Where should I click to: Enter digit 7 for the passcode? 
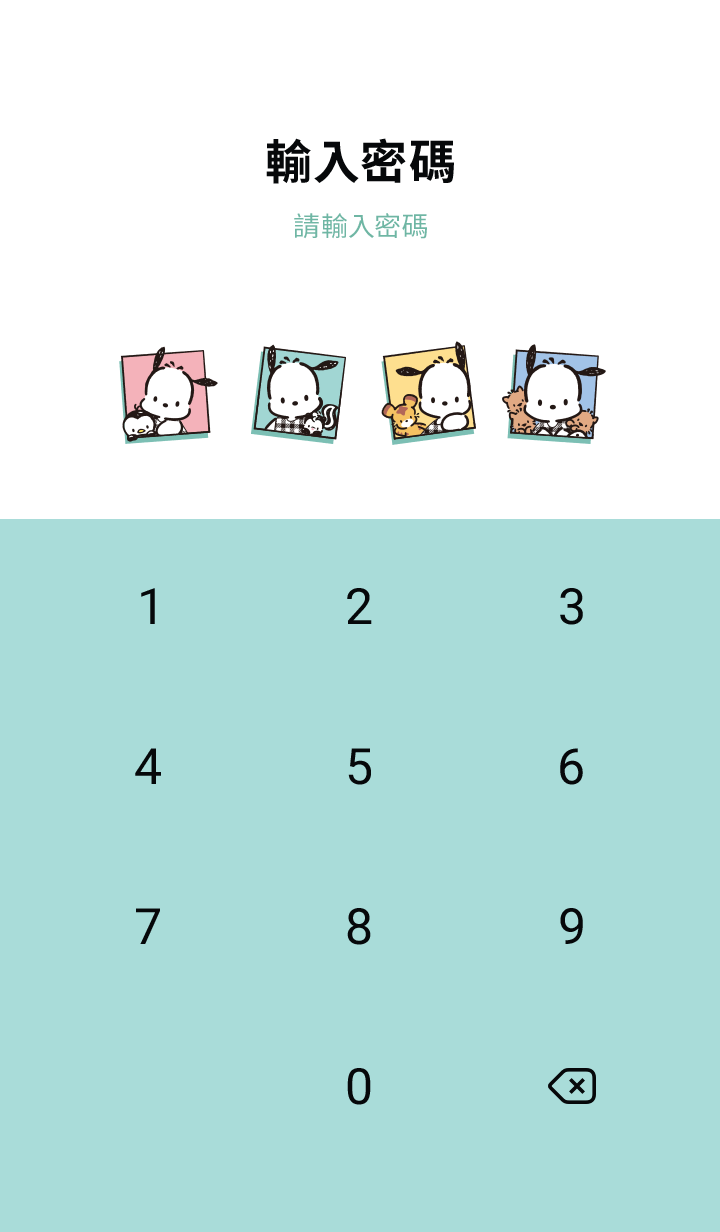tap(148, 927)
